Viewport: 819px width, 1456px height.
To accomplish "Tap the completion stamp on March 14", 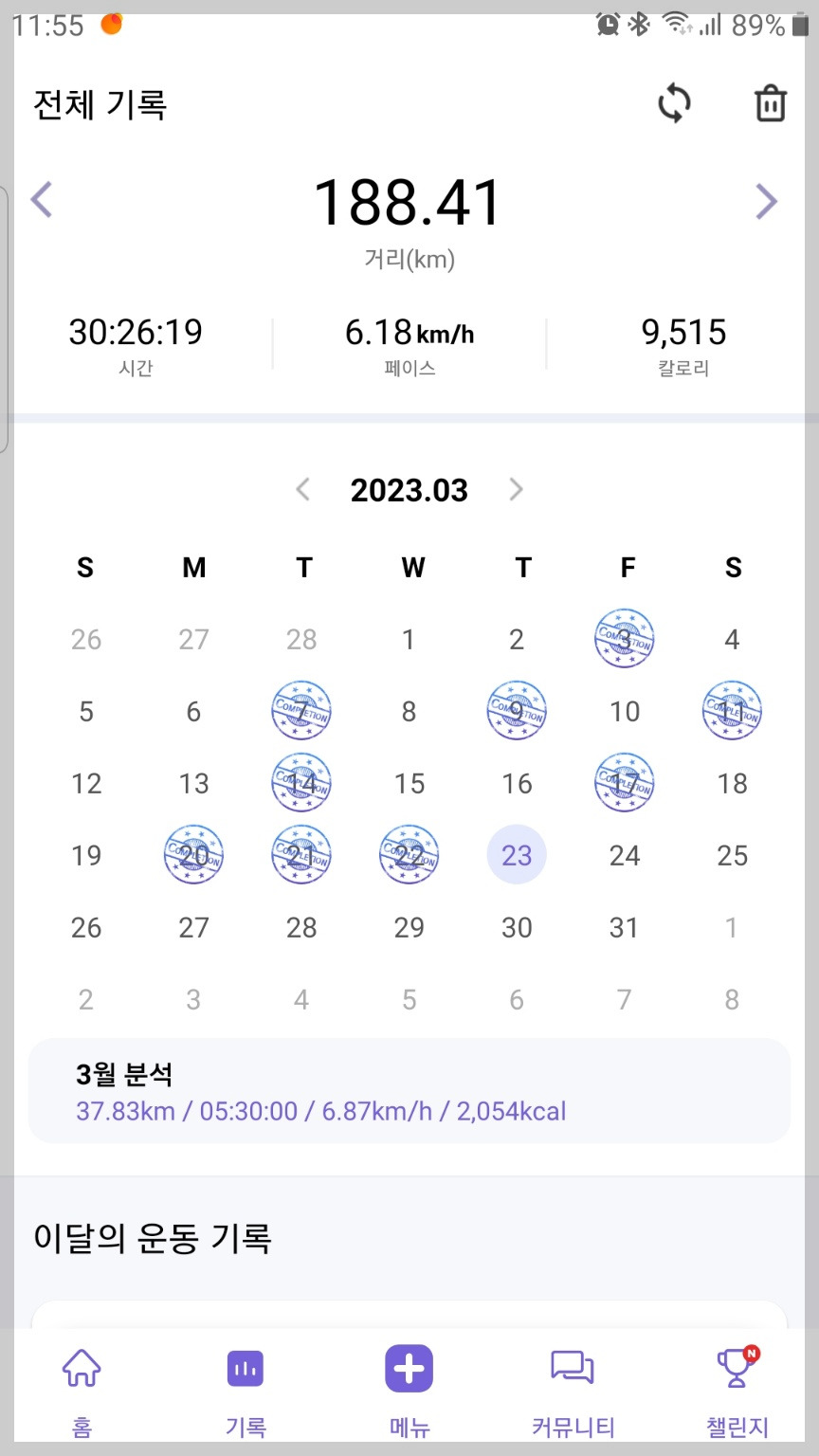I will tap(300, 783).
